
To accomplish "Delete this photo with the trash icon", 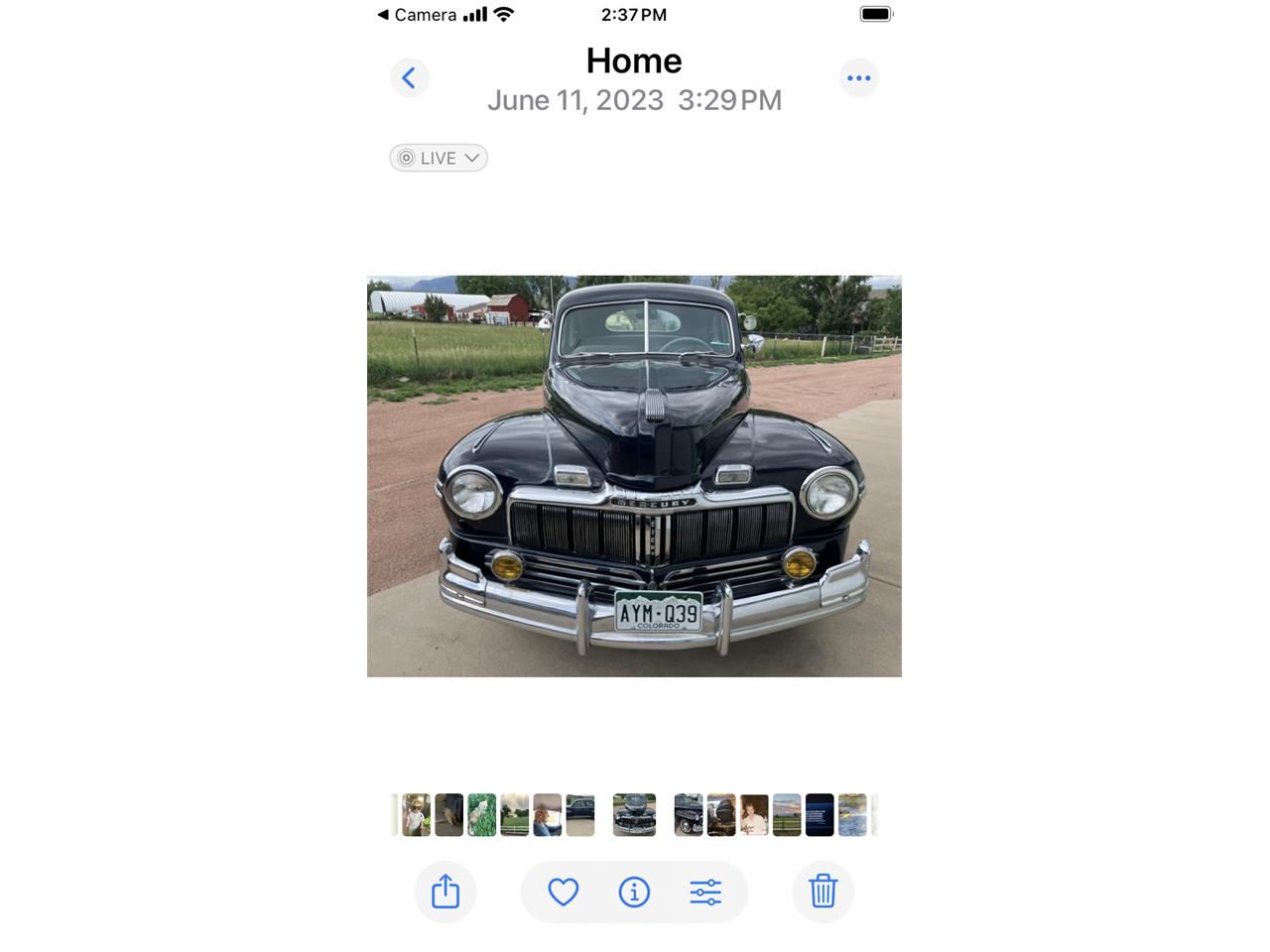I will click(x=823, y=892).
